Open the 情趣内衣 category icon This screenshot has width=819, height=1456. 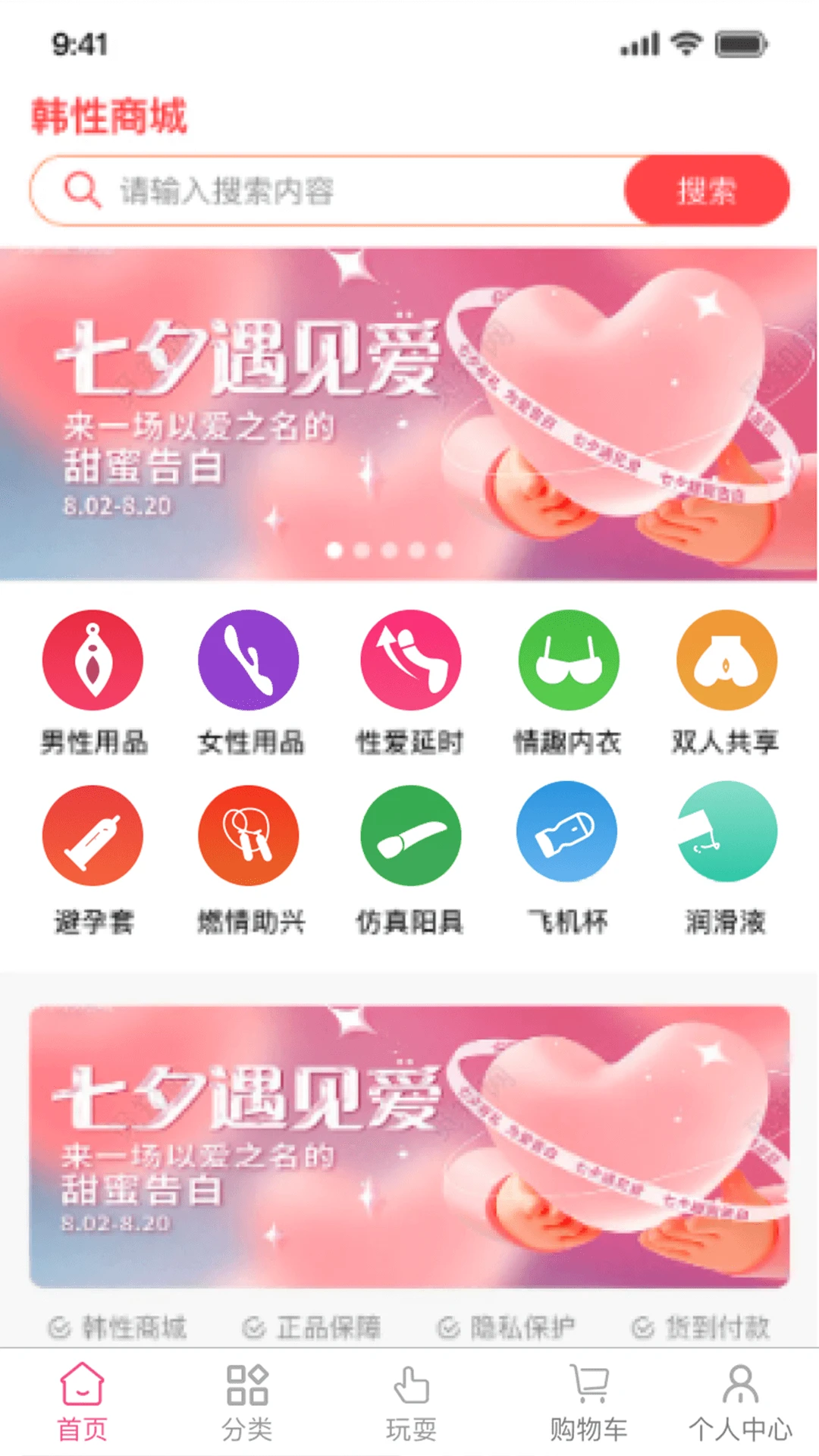(x=567, y=661)
